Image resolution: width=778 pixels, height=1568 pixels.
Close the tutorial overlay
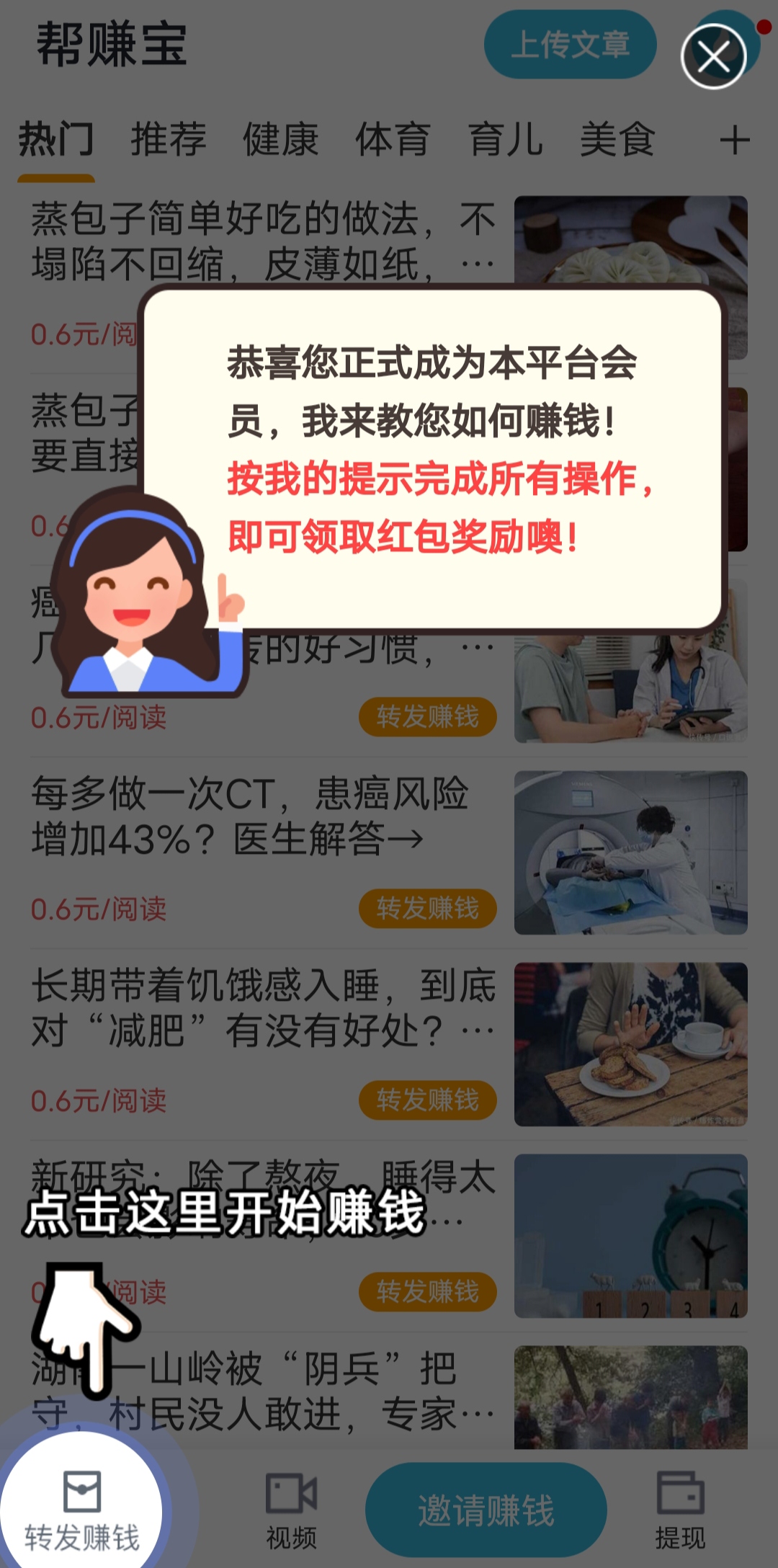[713, 56]
